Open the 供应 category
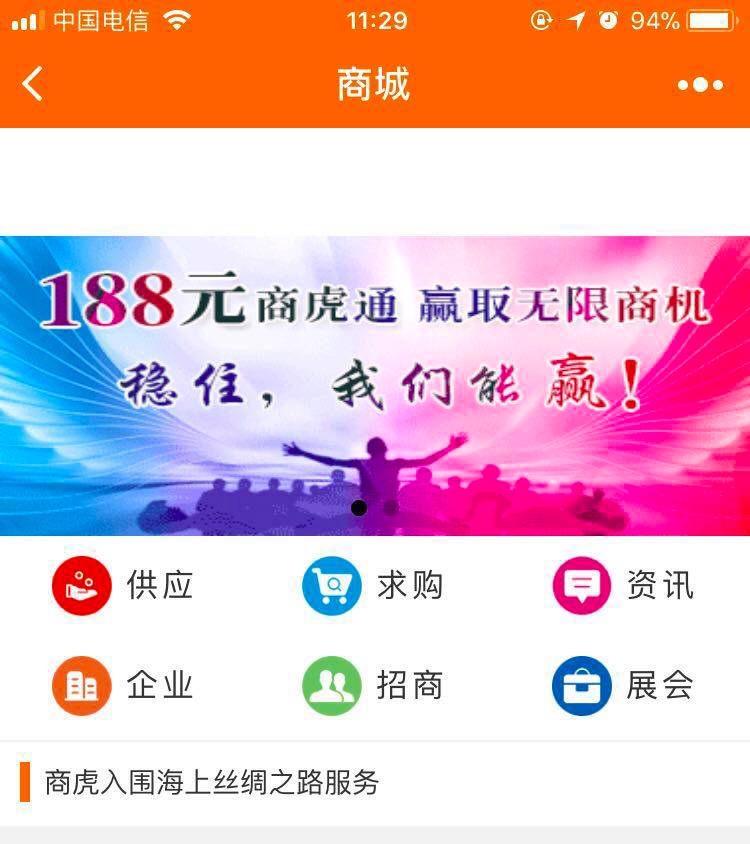The image size is (750, 844). point(122,586)
